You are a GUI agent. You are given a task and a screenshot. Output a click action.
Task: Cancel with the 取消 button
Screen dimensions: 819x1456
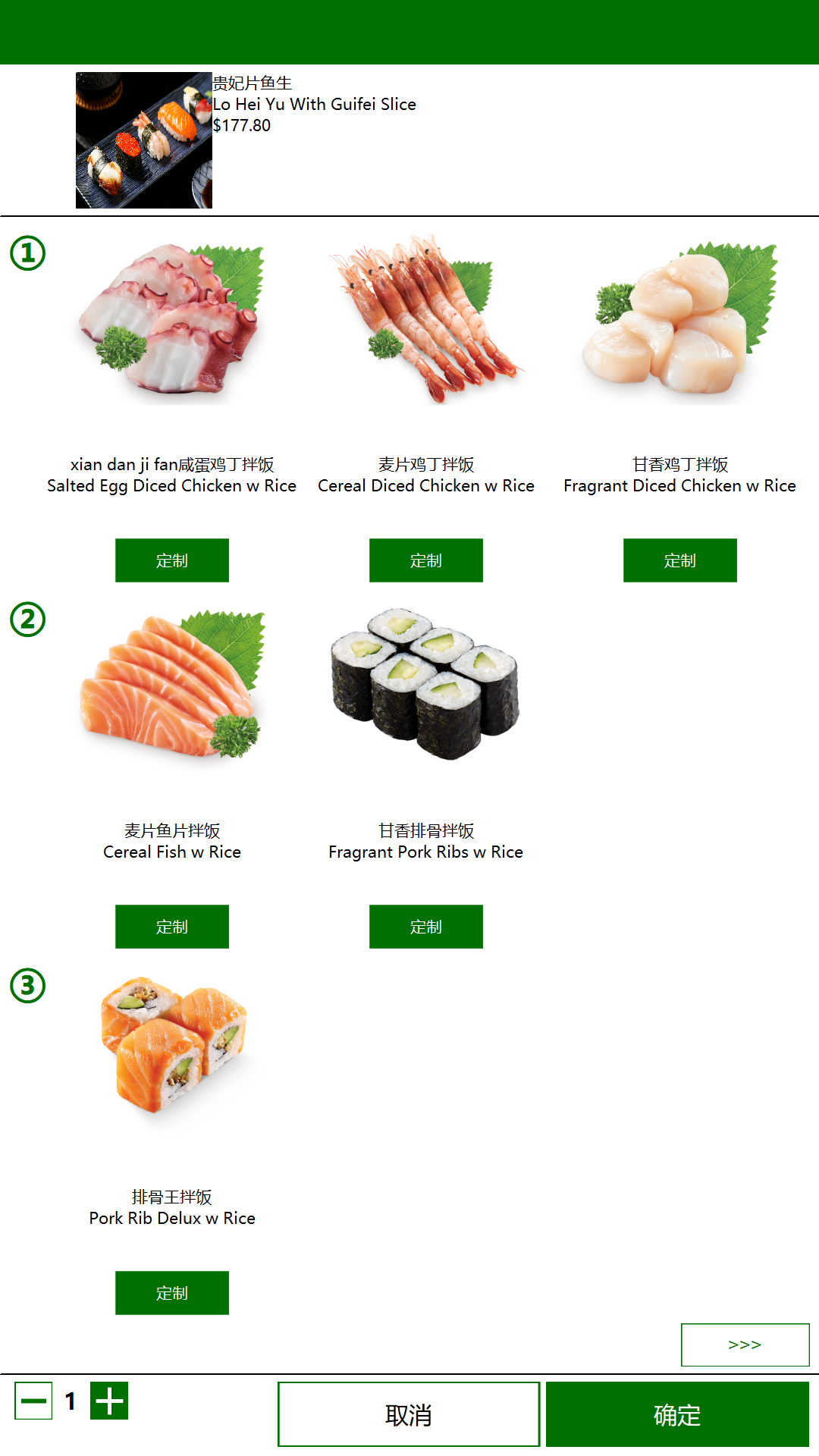point(409,1414)
